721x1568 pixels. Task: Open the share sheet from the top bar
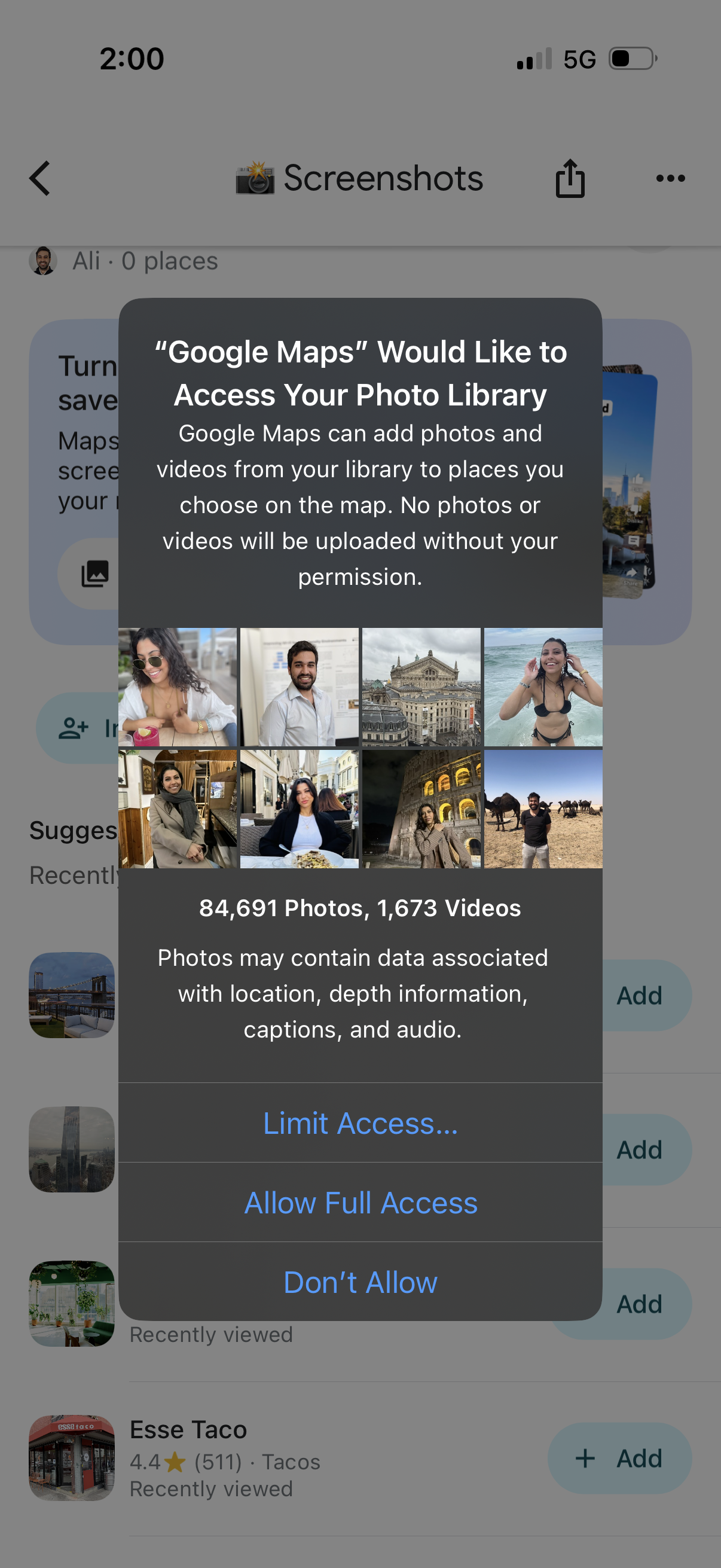pyautogui.click(x=570, y=178)
